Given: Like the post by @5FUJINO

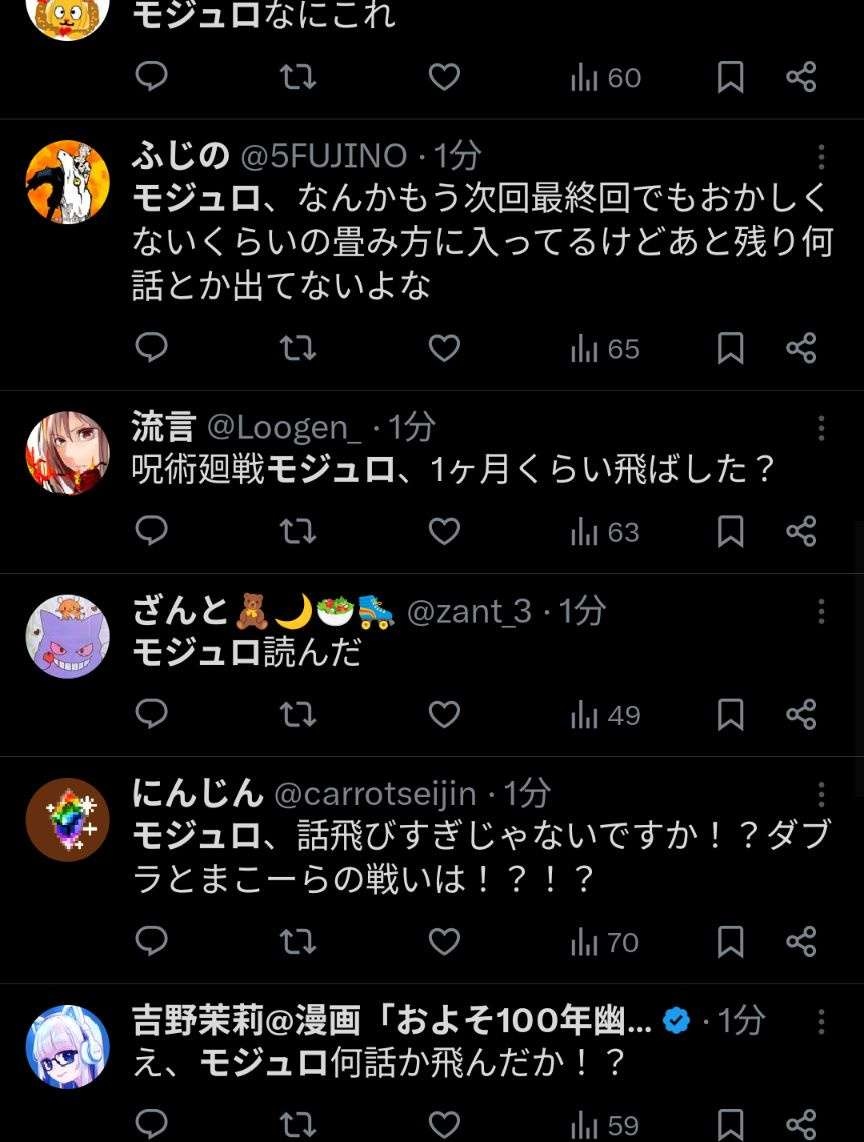Looking at the screenshot, I should 444,348.
